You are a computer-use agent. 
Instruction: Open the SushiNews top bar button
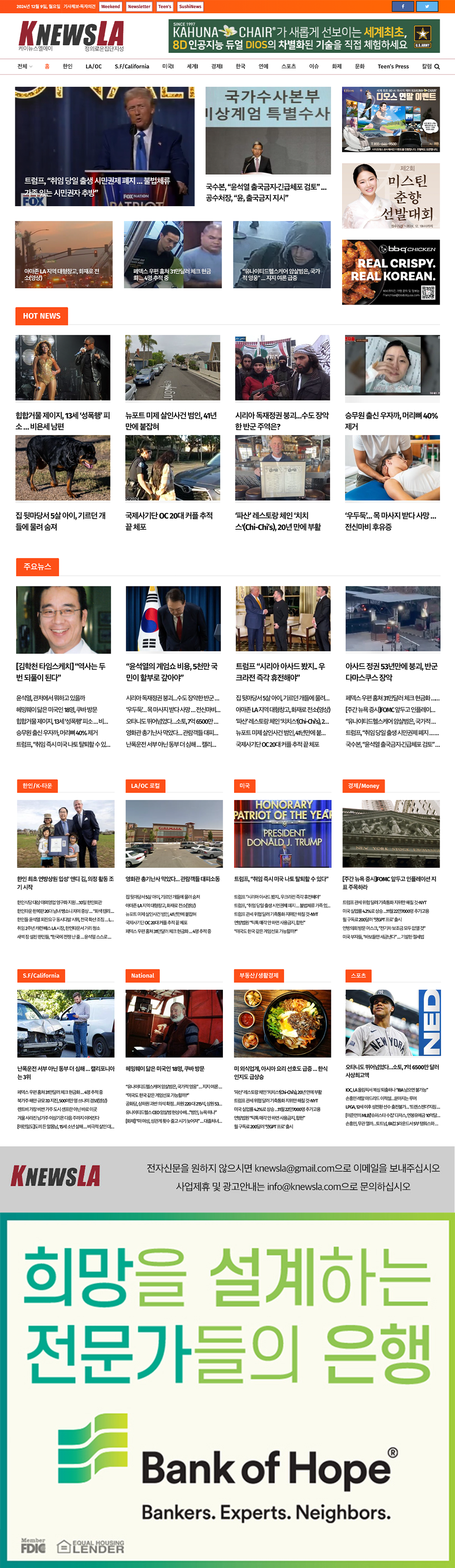[x=190, y=7]
